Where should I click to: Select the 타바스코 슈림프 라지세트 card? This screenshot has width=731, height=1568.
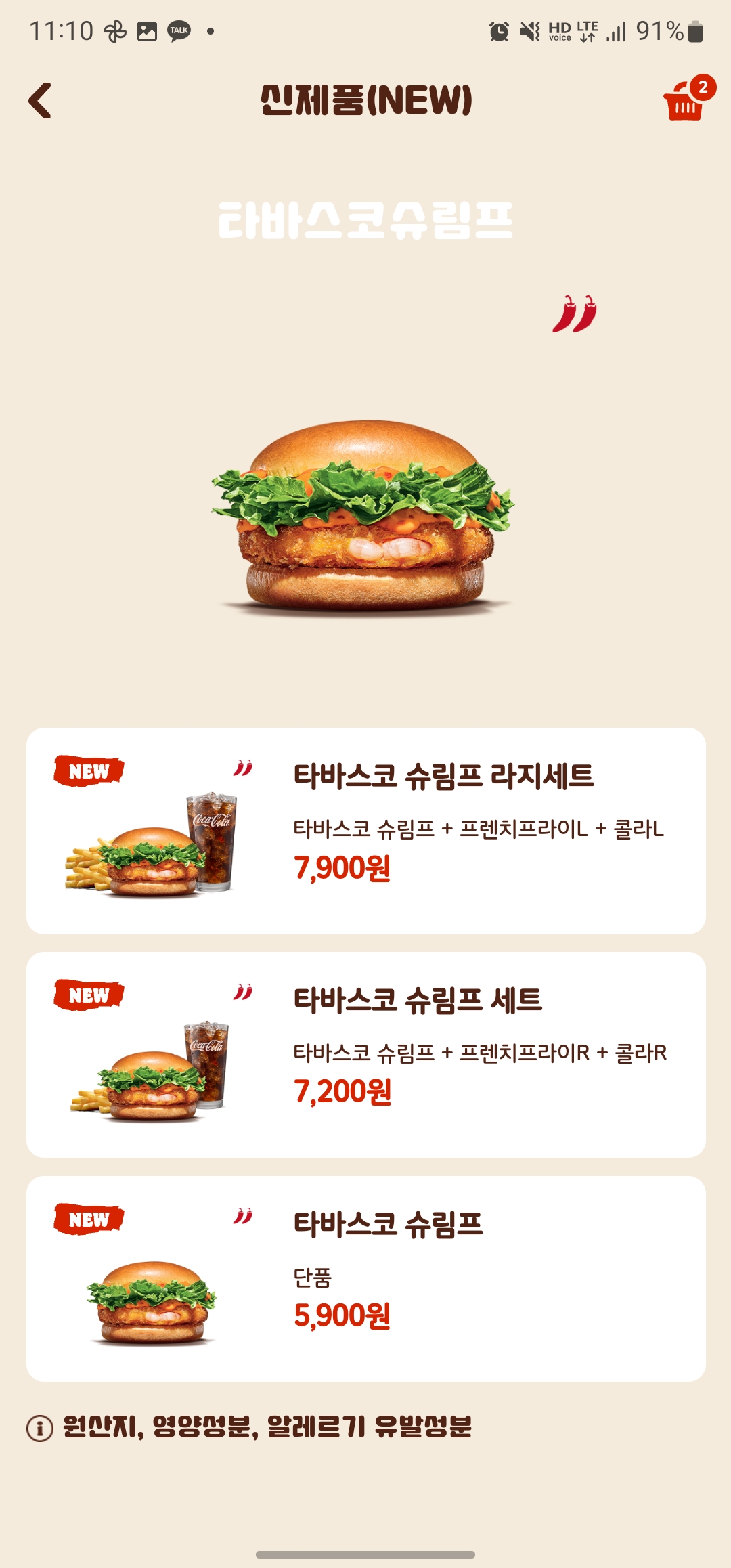(365, 831)
